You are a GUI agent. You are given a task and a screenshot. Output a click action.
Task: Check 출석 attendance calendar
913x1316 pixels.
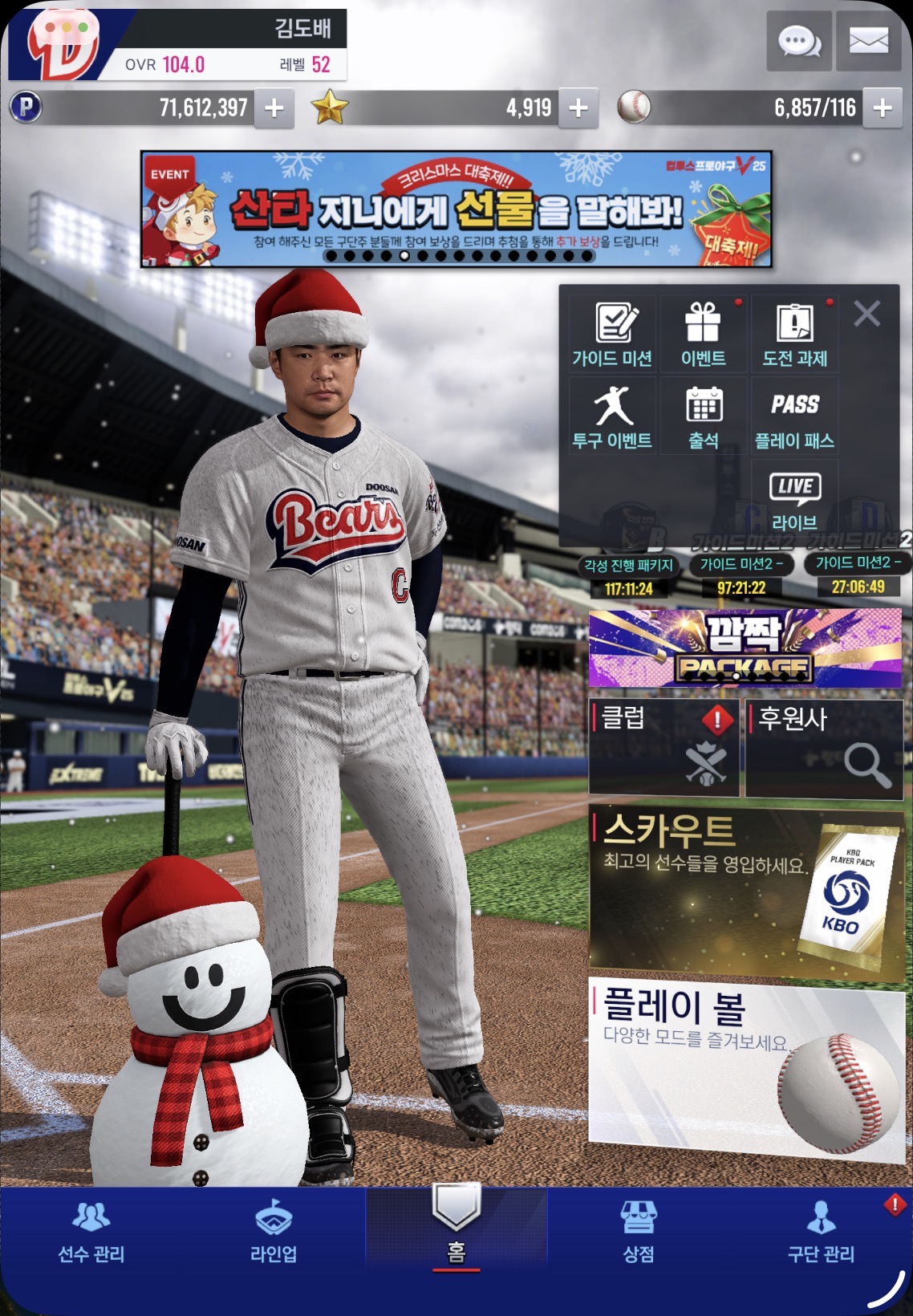click(x=704, y=416)
